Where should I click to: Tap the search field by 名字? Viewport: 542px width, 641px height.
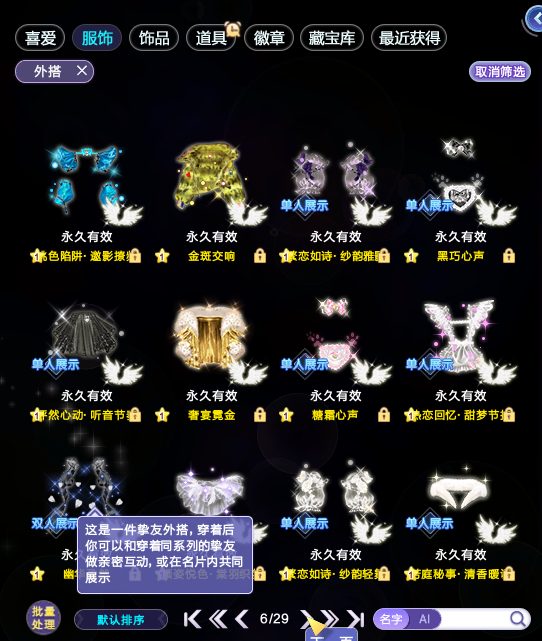[474, 619]
